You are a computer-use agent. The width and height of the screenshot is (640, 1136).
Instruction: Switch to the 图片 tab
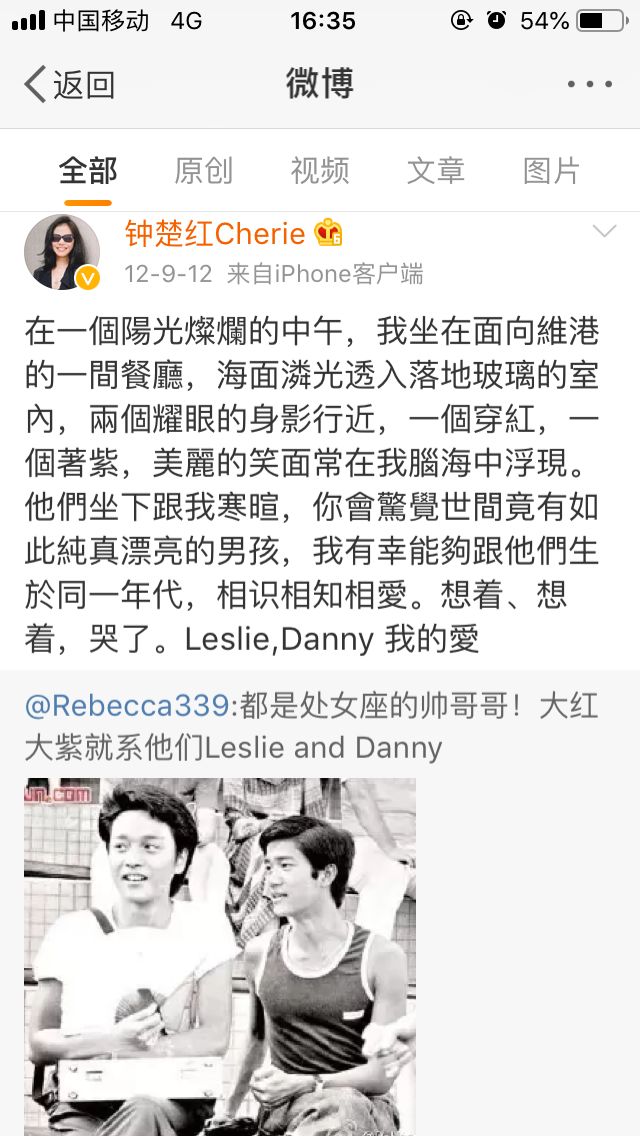pos(551,170)
